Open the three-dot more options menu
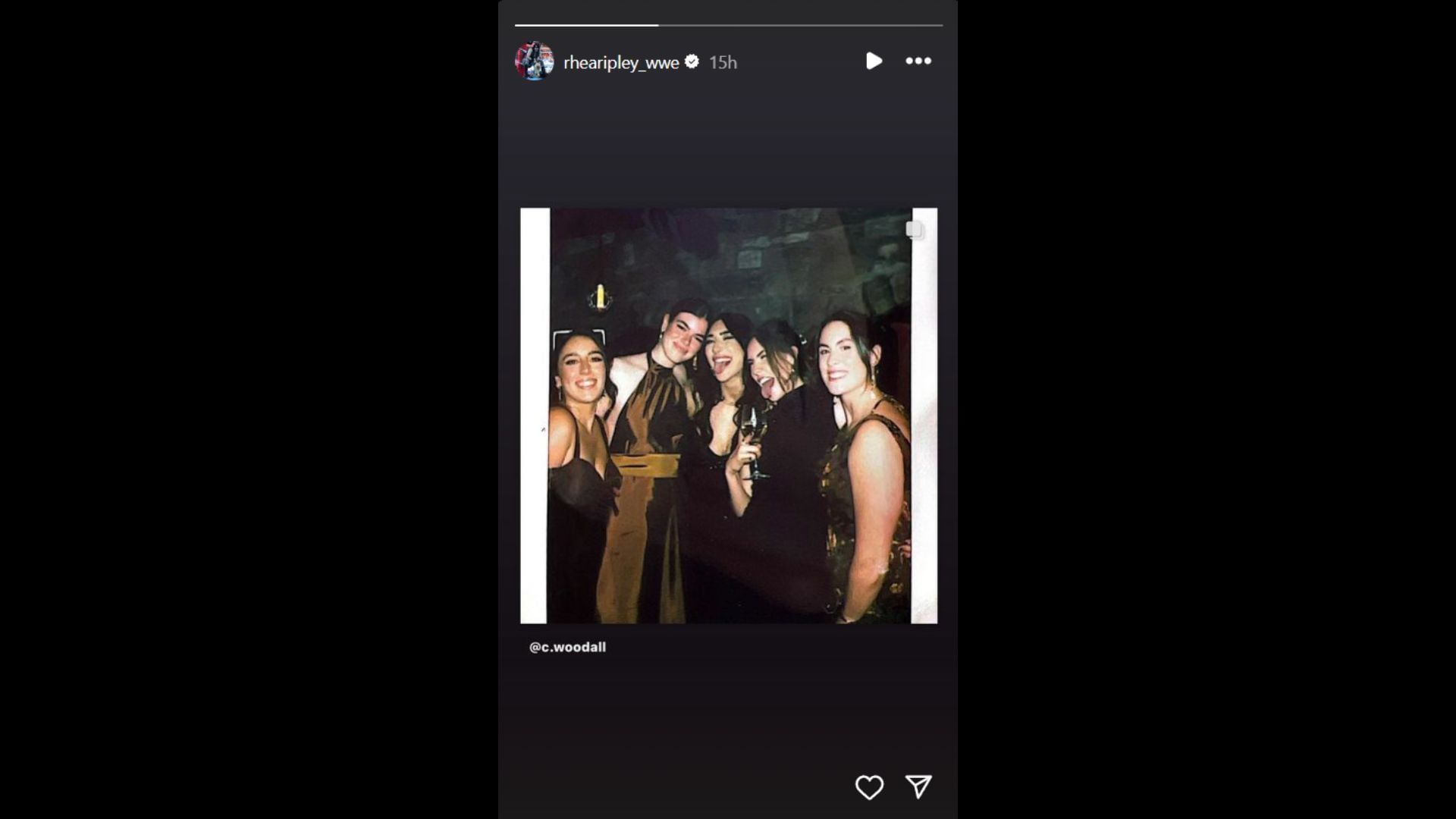Viewport: 1456px width, 819px height. coord(918,61)
